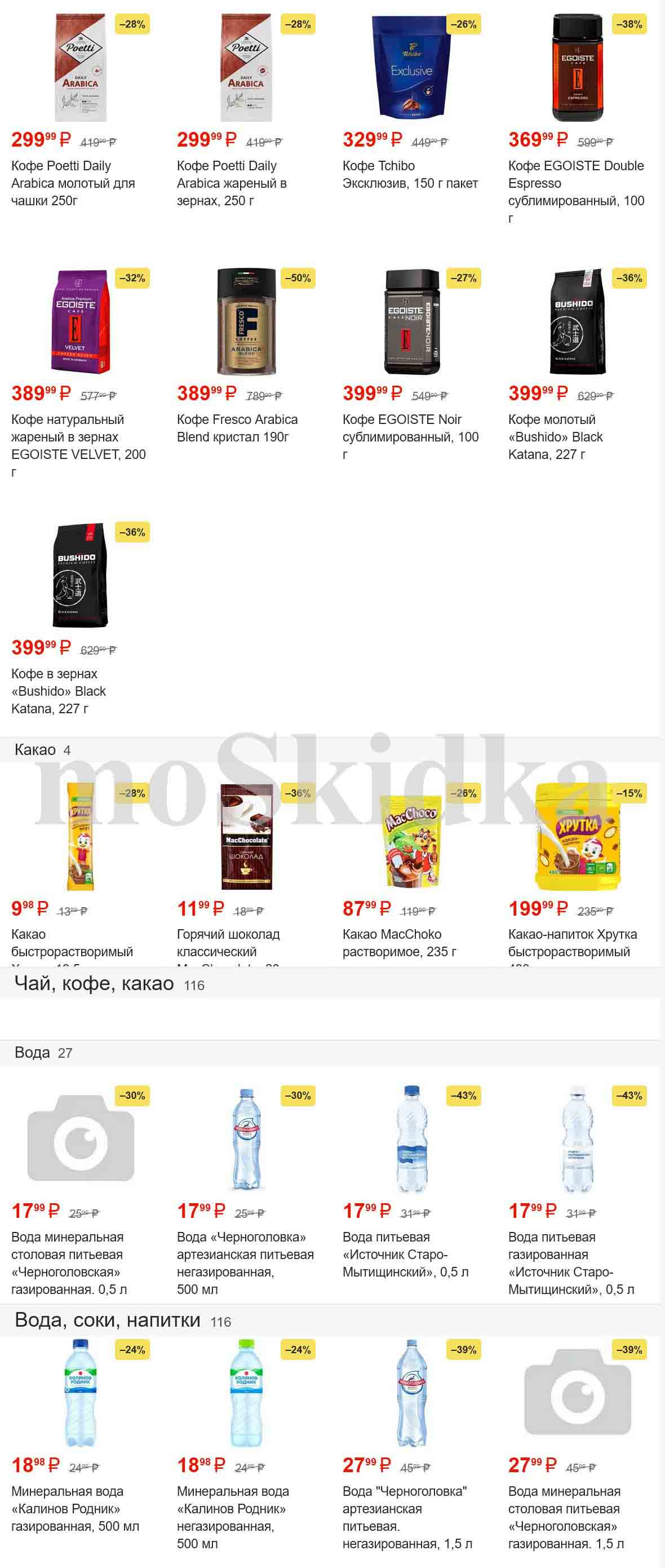Viewport: 665px width, 1568px height.
Task: Open the Чай, кофе, какао category header
Action: 94,983
